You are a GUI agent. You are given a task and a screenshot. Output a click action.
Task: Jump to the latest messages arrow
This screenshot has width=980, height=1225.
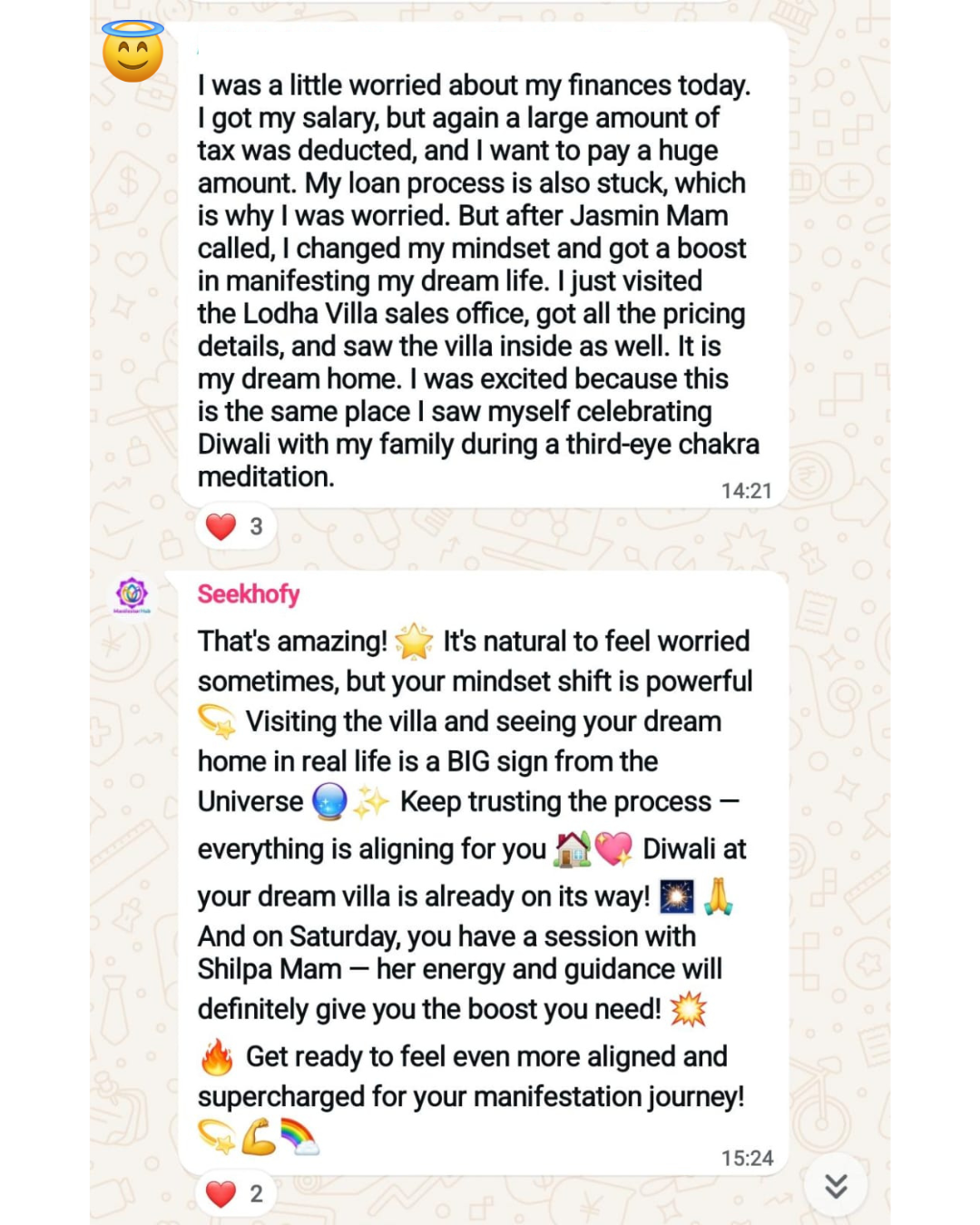836,1185
